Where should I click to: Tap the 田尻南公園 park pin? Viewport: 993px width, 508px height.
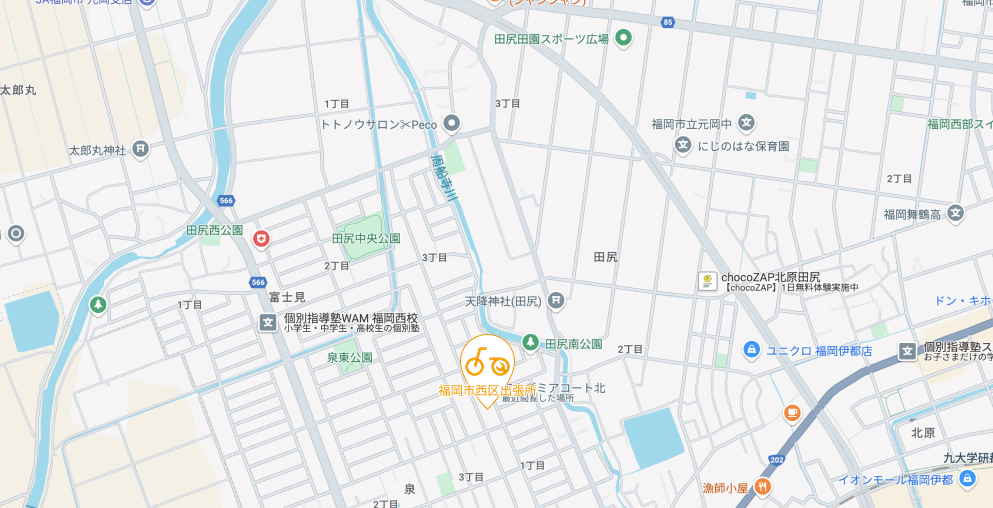pyautogui.click(x=530, y=343)
